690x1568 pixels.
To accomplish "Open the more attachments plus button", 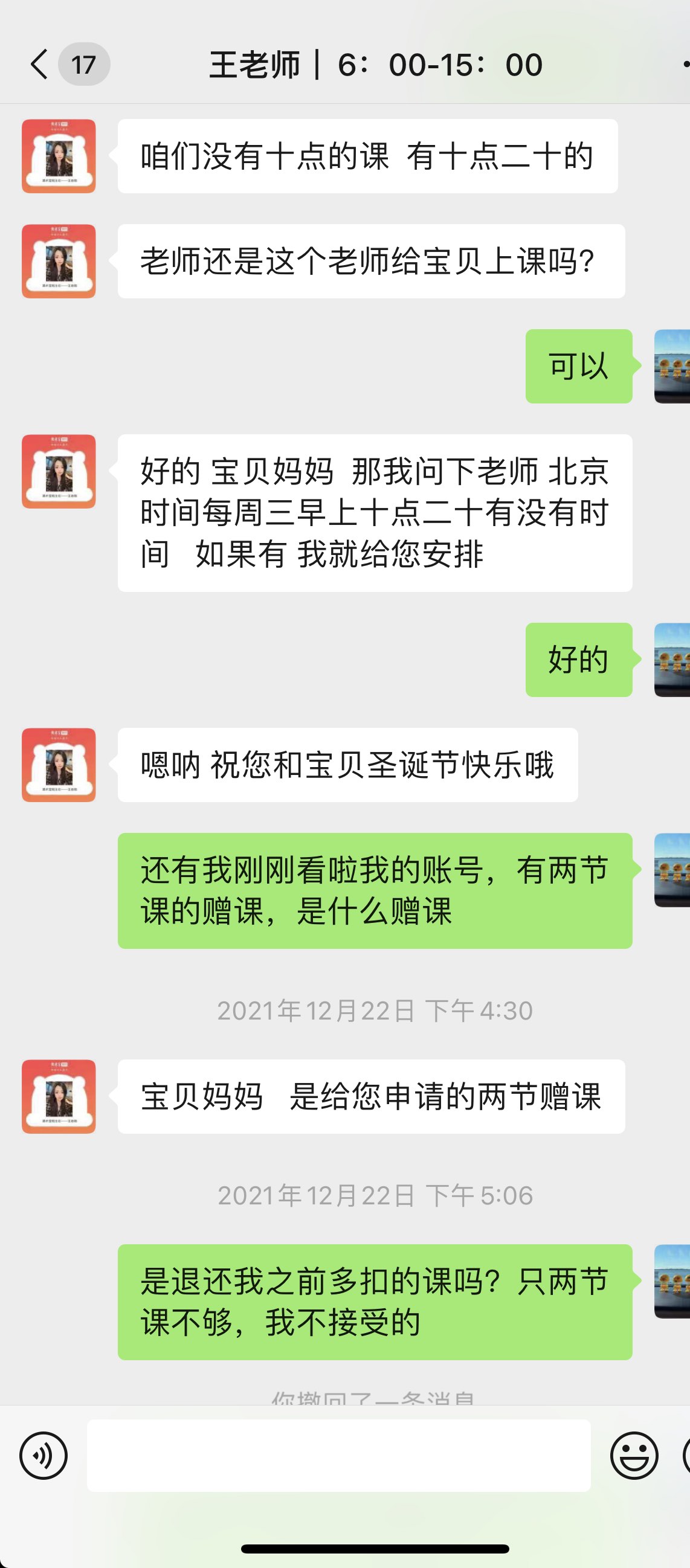I will point(686,1456).
